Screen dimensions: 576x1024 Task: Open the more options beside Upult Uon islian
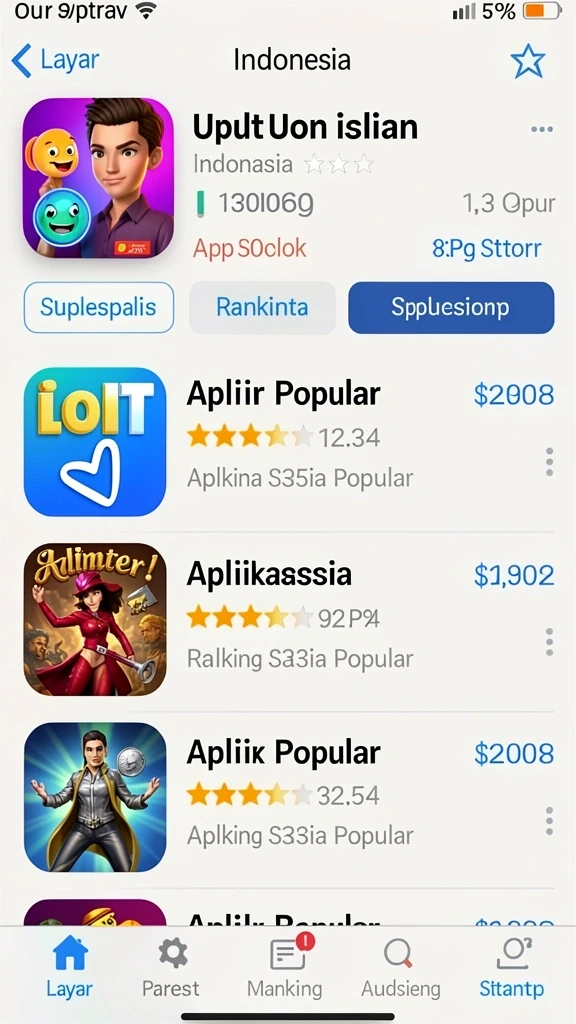542,129
